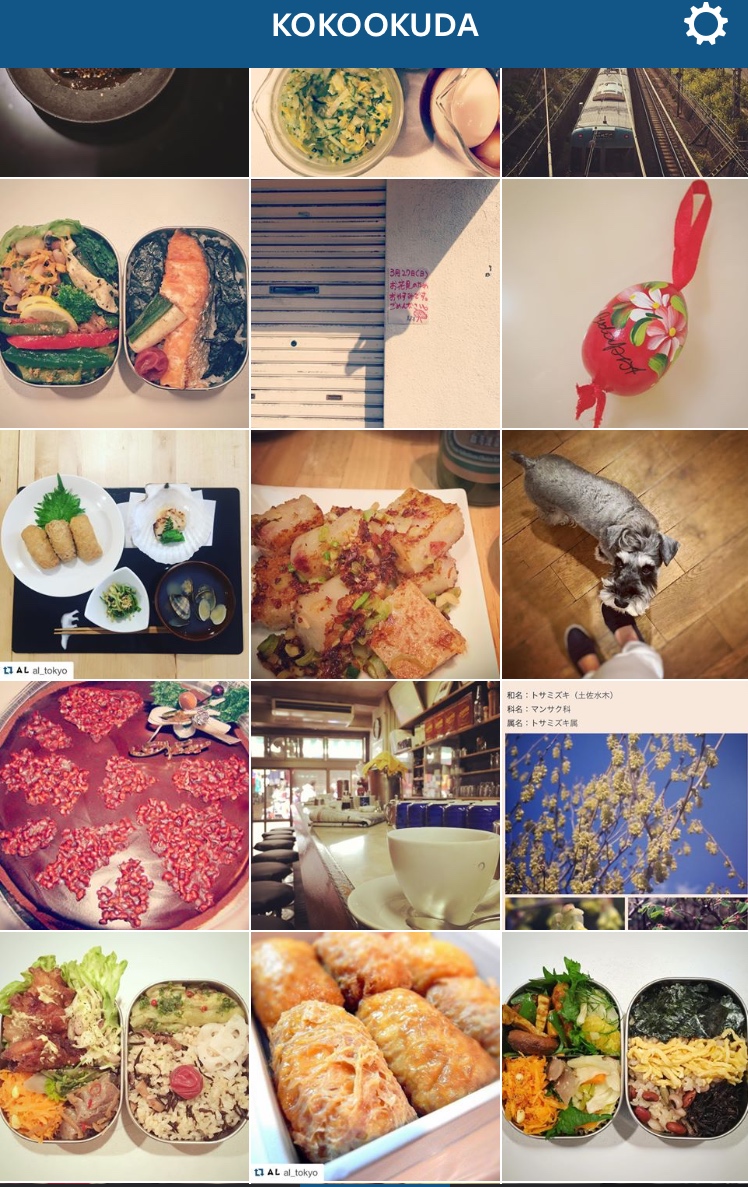This screenshot has height=1187, width=748.
Task: View the bento with pickled plum rice
Action: coord(124,1056)
